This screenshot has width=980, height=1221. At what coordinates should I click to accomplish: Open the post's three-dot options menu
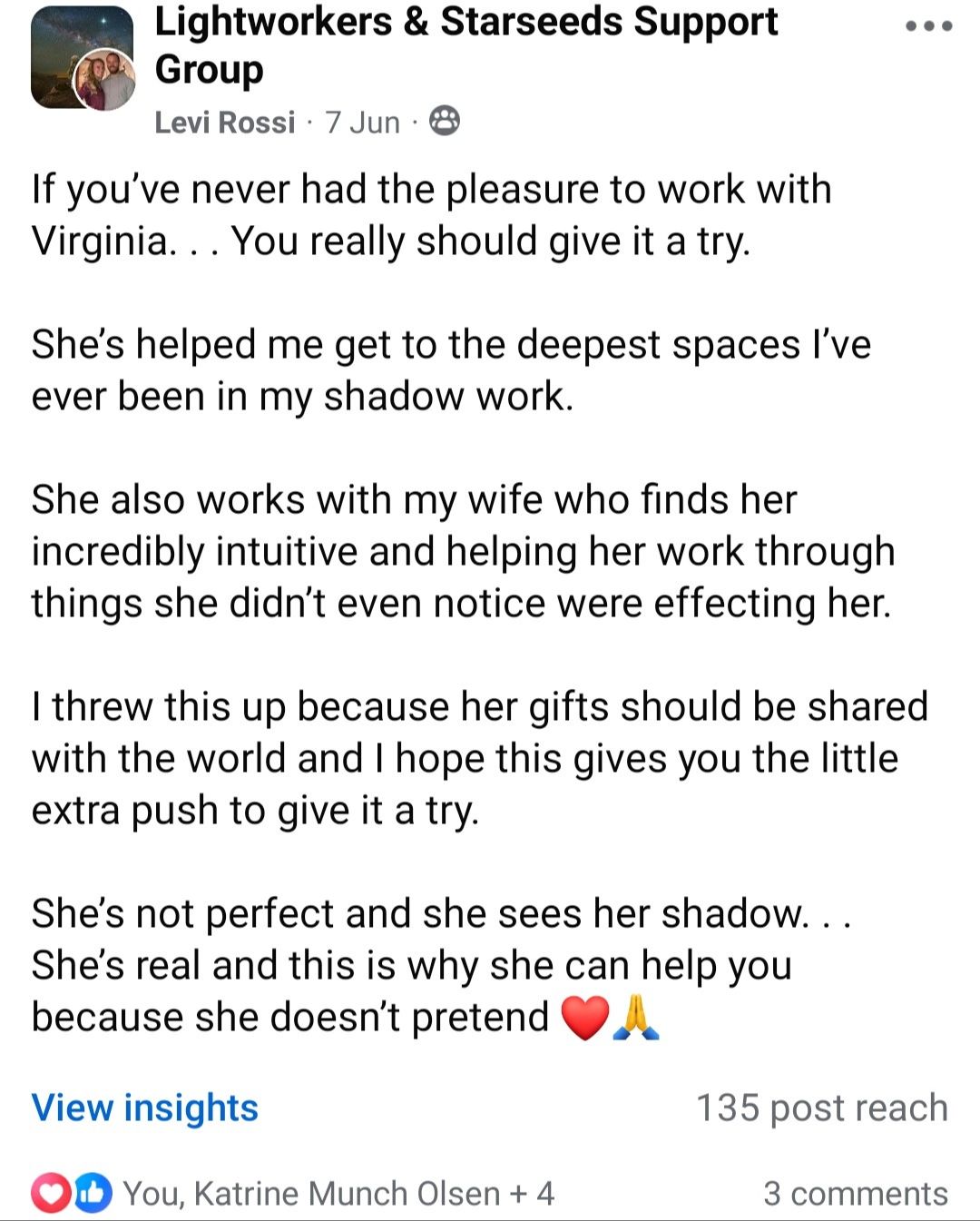click(929, 26)
